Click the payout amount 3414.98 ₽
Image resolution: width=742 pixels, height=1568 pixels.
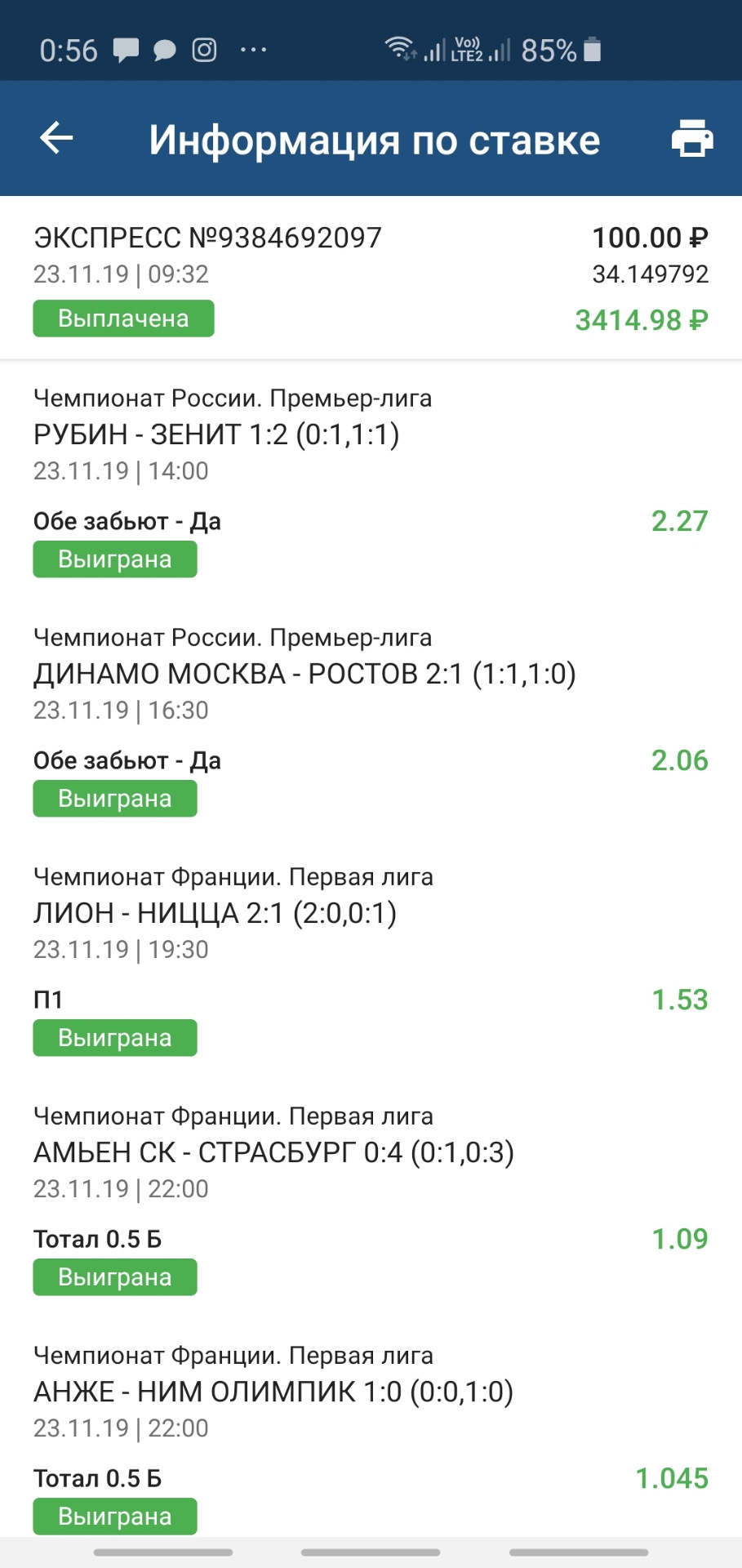642,320
